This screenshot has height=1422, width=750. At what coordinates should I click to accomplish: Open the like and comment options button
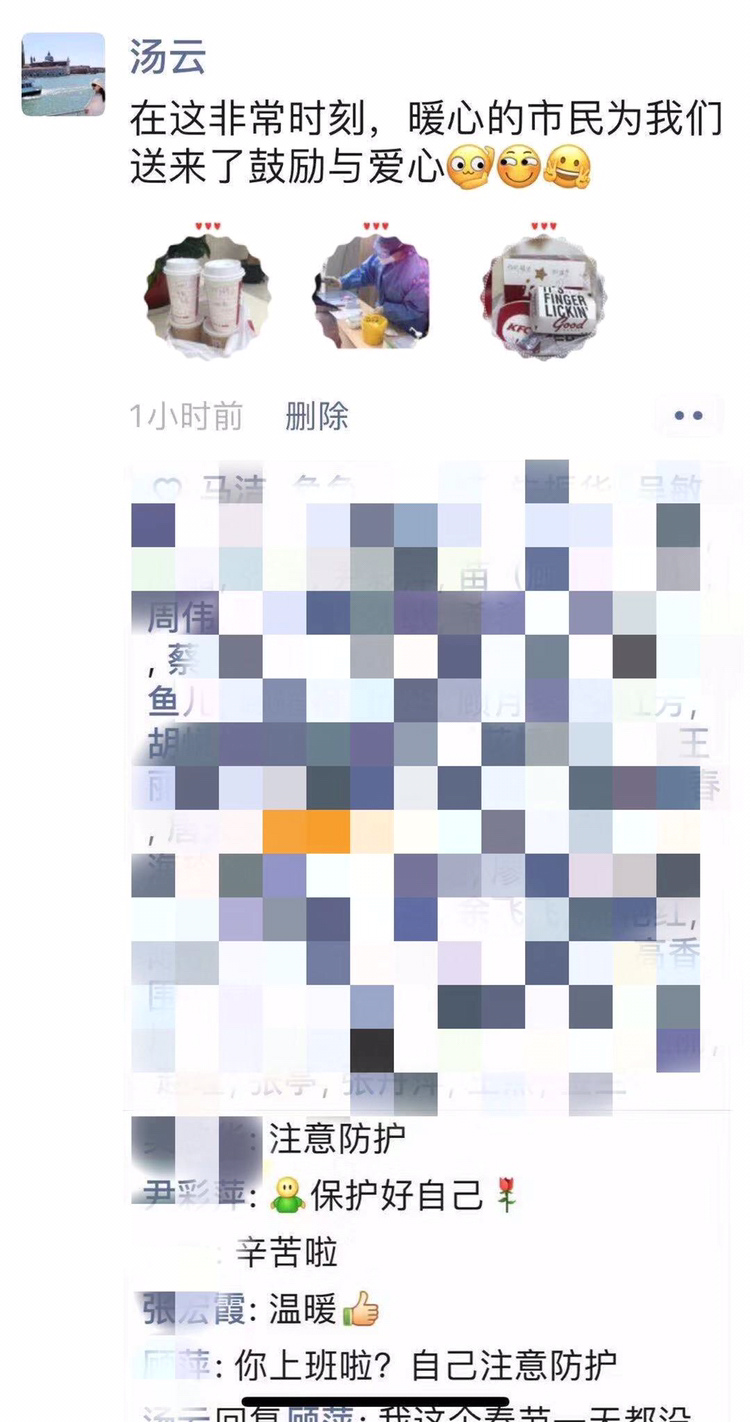click(x=688, y=416)
